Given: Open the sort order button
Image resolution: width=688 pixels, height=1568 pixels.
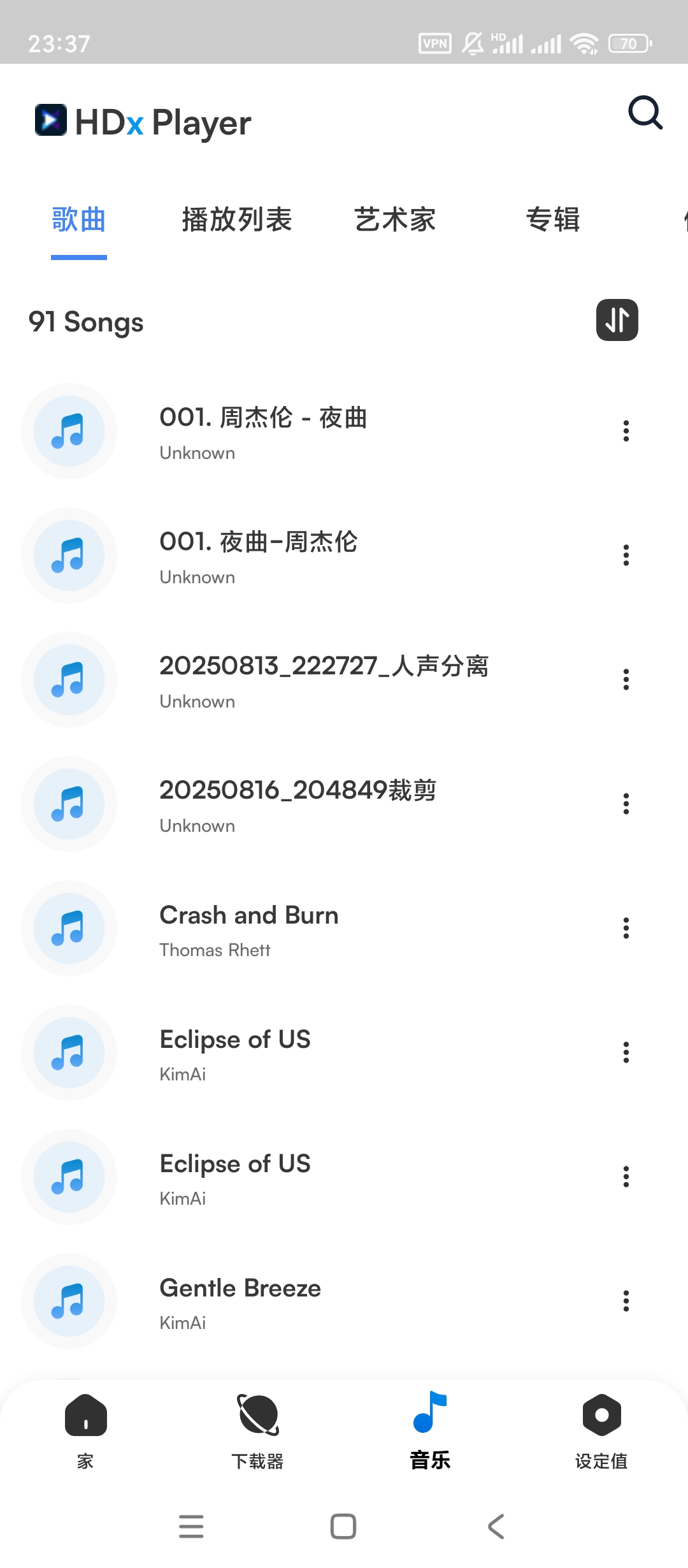Looking at the screenshot, I should coord(617,320).
